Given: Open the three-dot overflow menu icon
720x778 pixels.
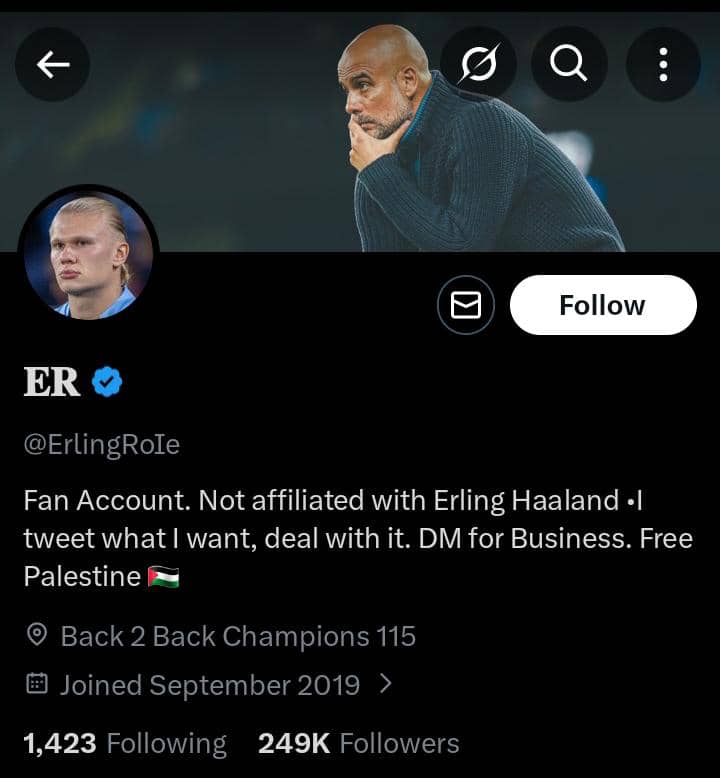Looking at the screenshot, I should click(x=662, y=63).
